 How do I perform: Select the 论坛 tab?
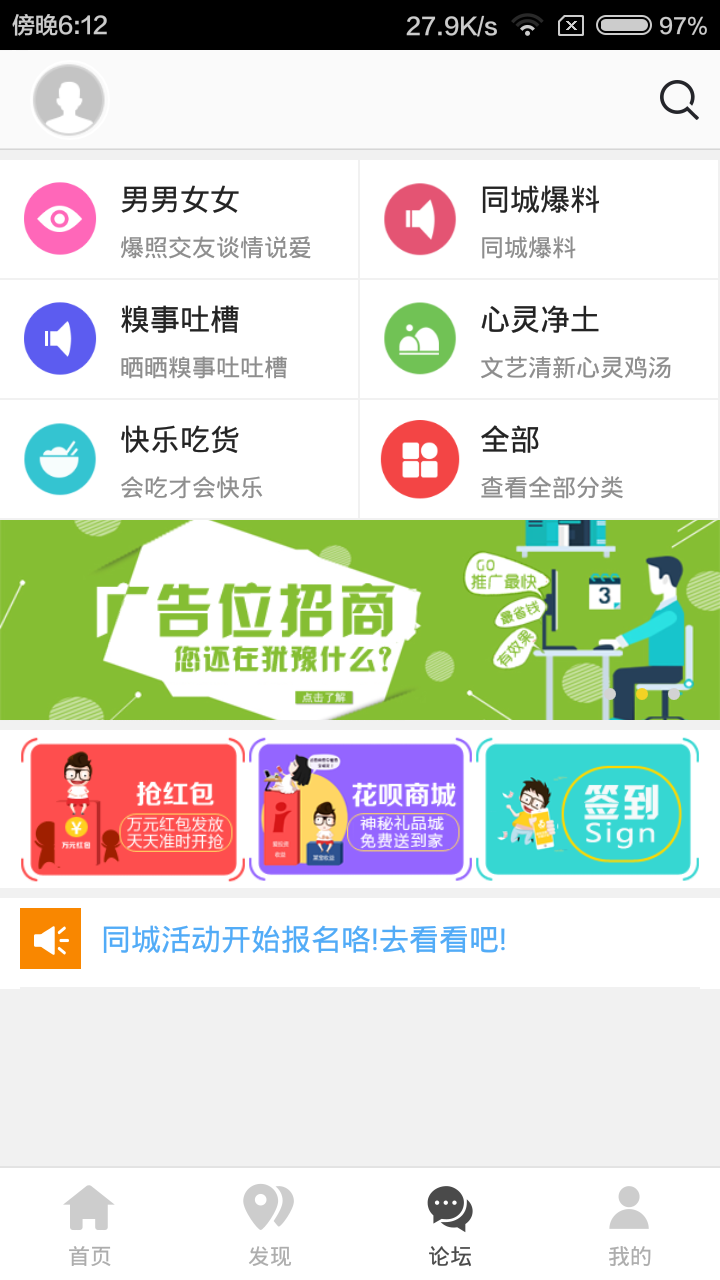tap(450, 1225)
